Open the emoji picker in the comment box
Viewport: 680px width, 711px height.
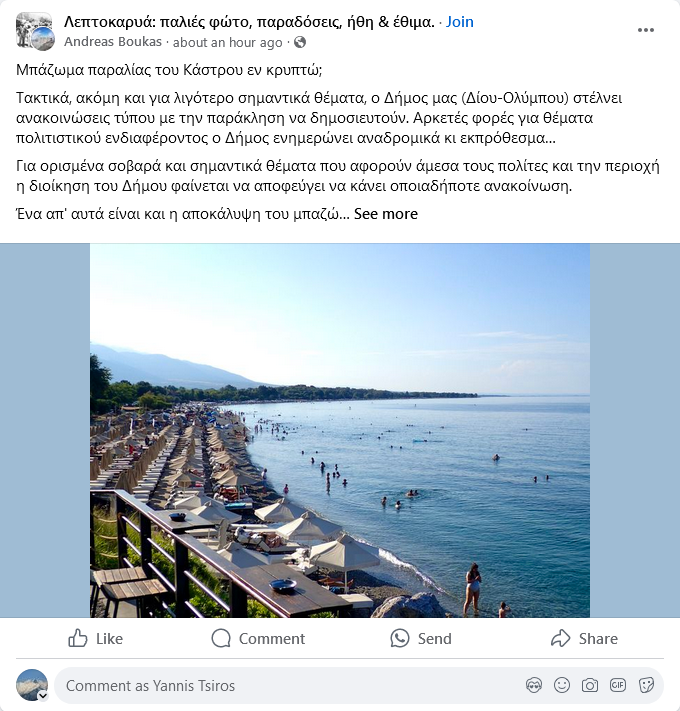pos(562,686)
